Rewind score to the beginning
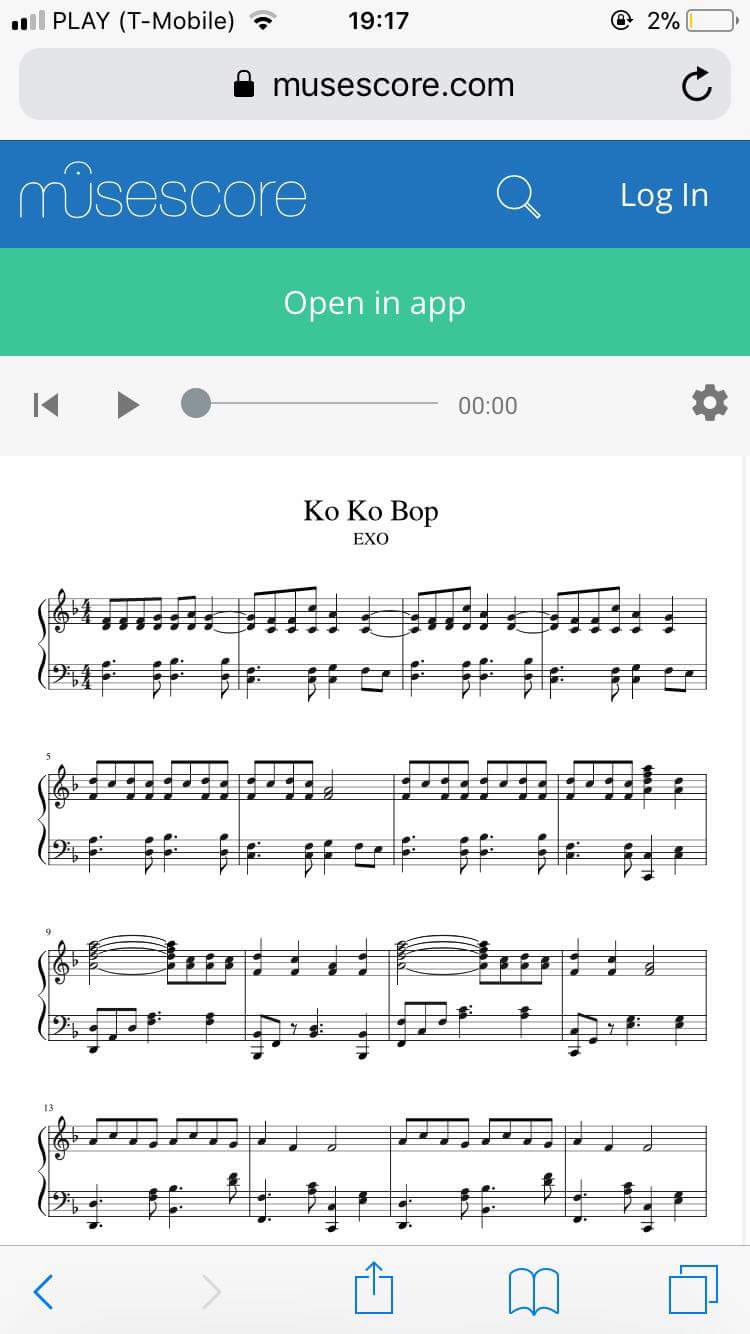Screen dimensions: 750x1334 click(x=46, y=405)
